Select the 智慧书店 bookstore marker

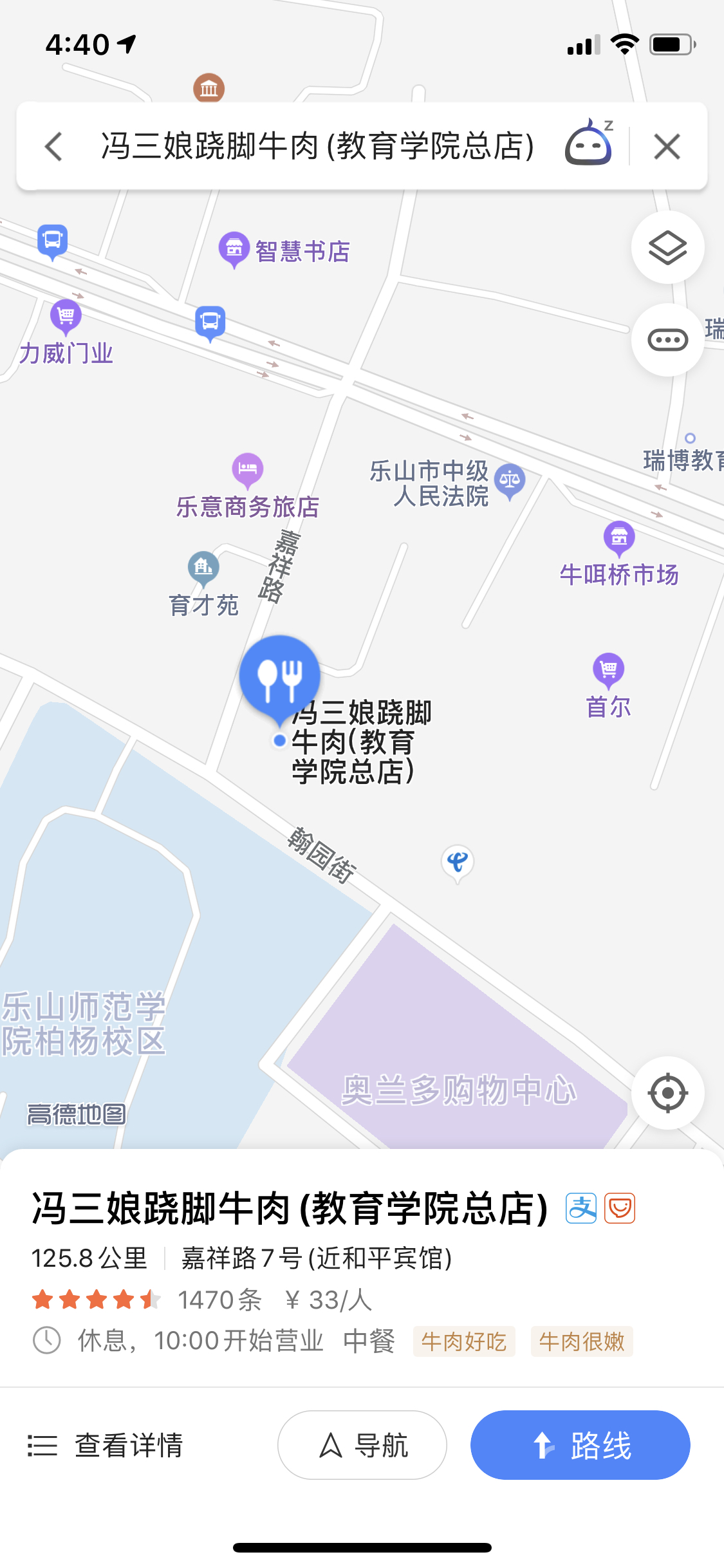pyautogui.click(x=234, y=249)
